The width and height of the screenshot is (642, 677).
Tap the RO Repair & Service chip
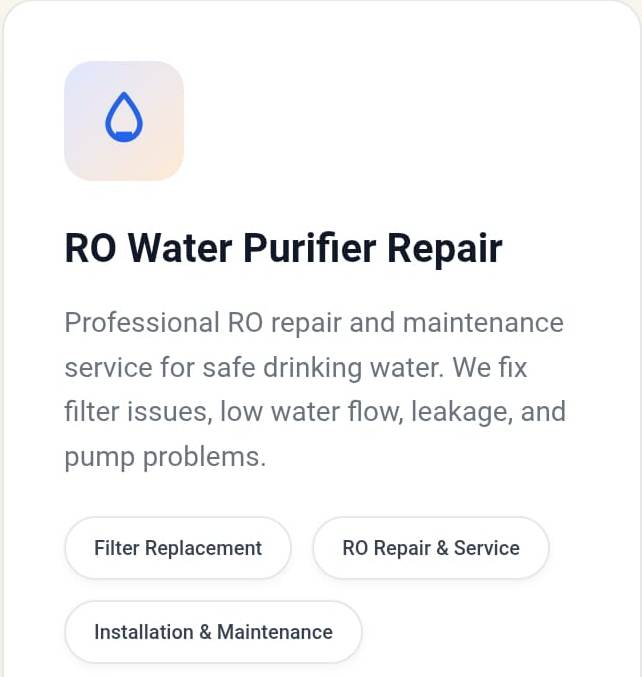click(x=431, y=548)
